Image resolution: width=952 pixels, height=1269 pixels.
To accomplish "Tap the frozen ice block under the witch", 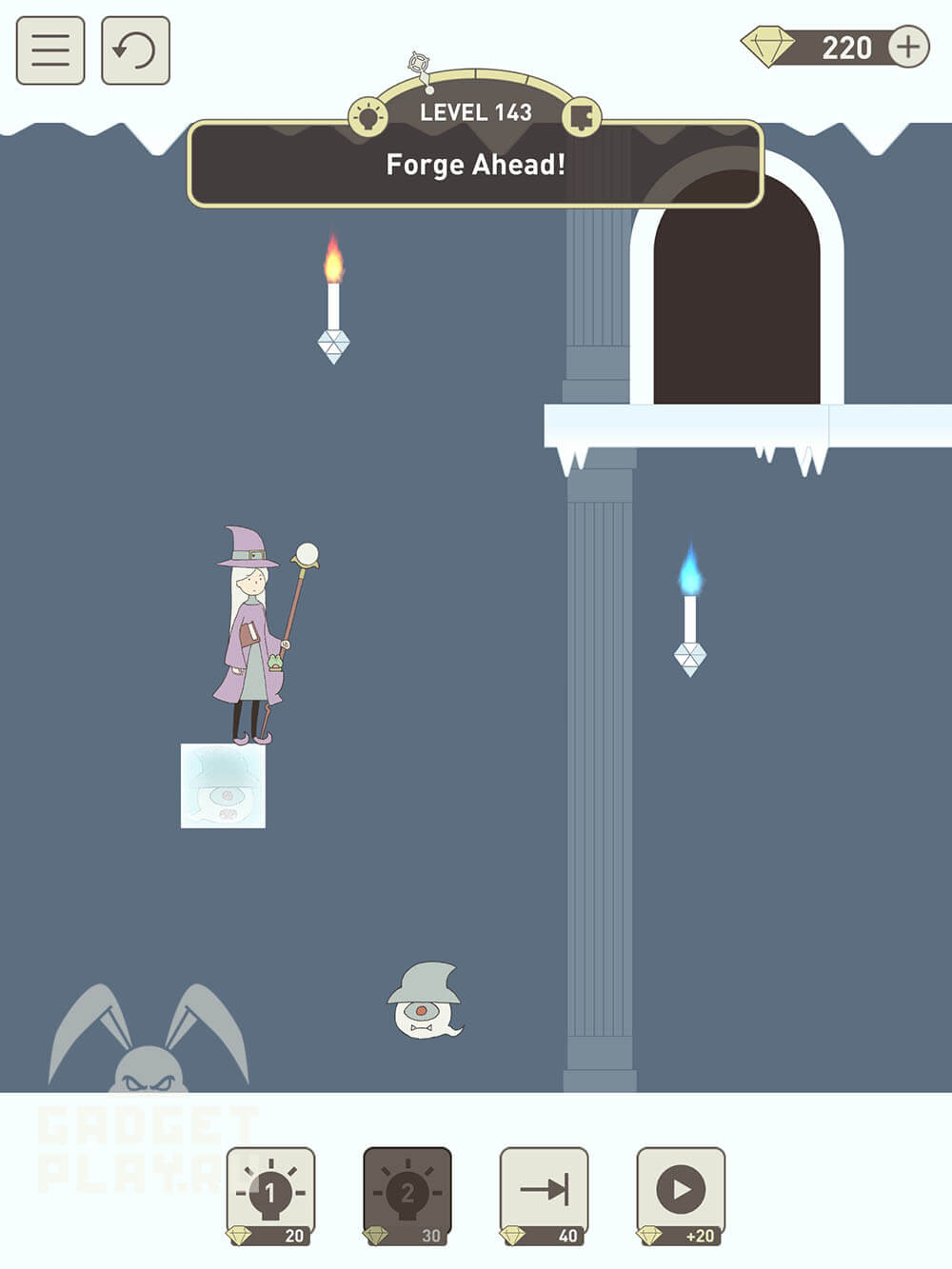I will point(224,786).
